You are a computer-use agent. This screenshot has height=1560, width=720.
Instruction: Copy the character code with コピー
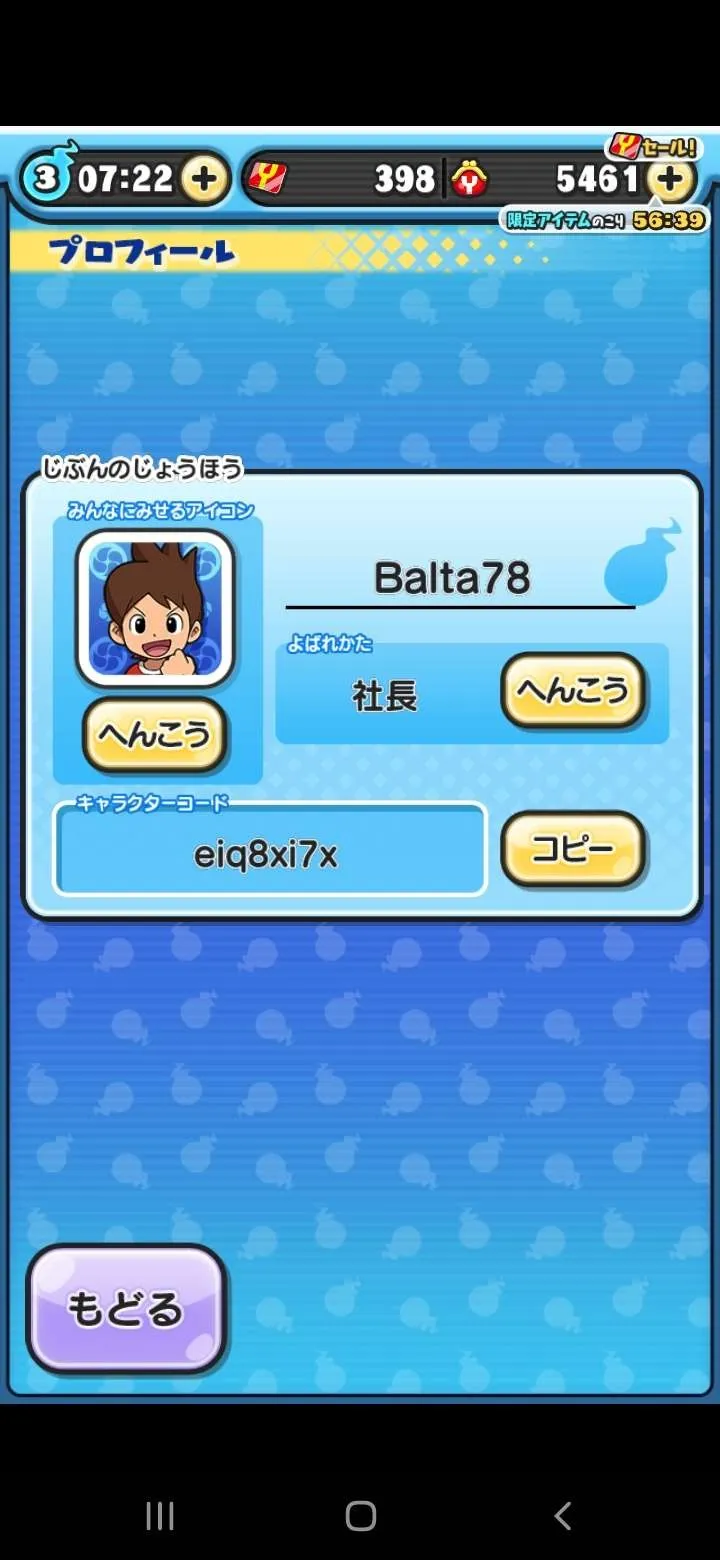pyautogui.click(x=573, y=849)
